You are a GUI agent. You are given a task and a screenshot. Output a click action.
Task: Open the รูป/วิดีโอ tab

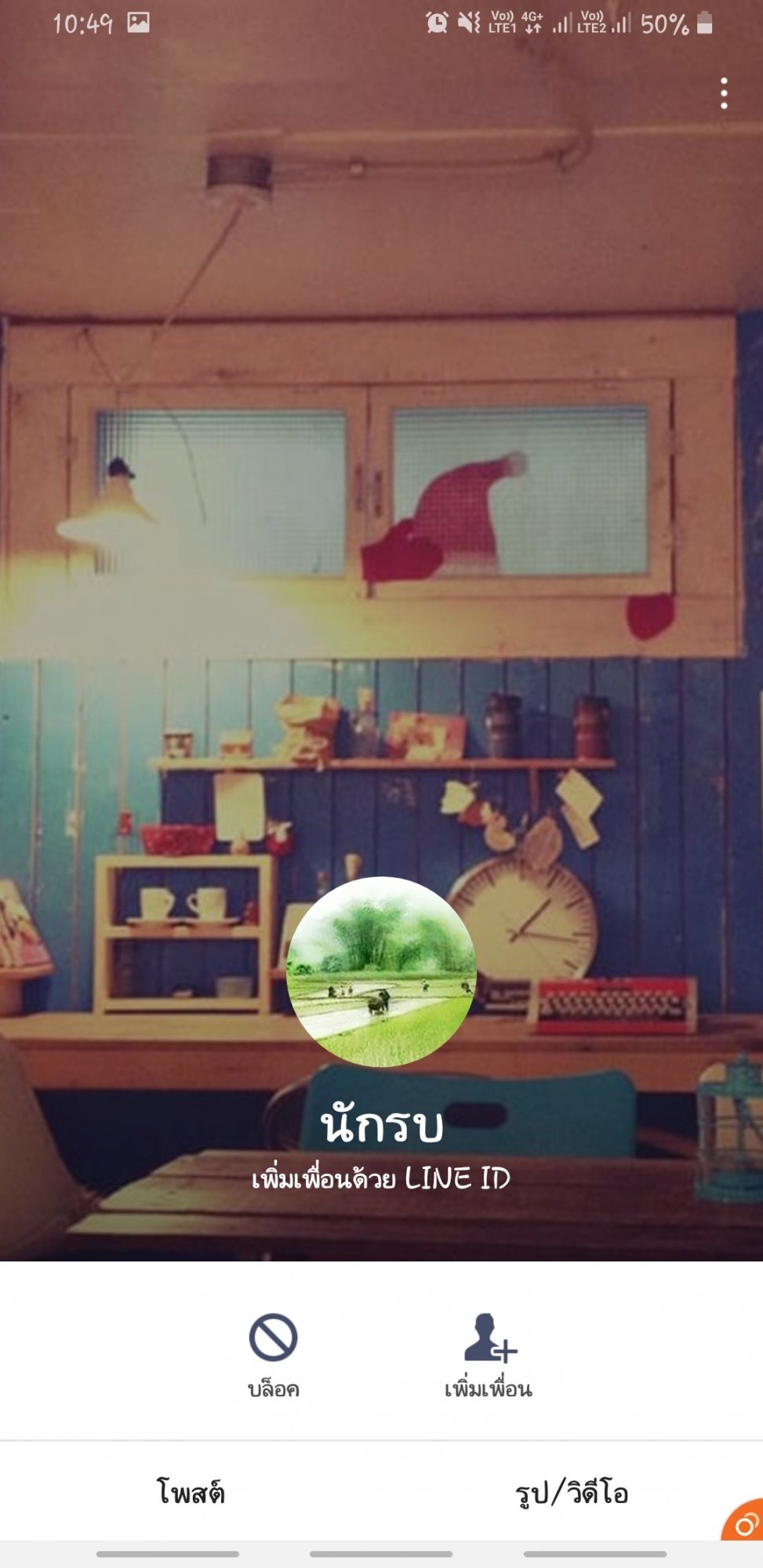click(572, 1492)
